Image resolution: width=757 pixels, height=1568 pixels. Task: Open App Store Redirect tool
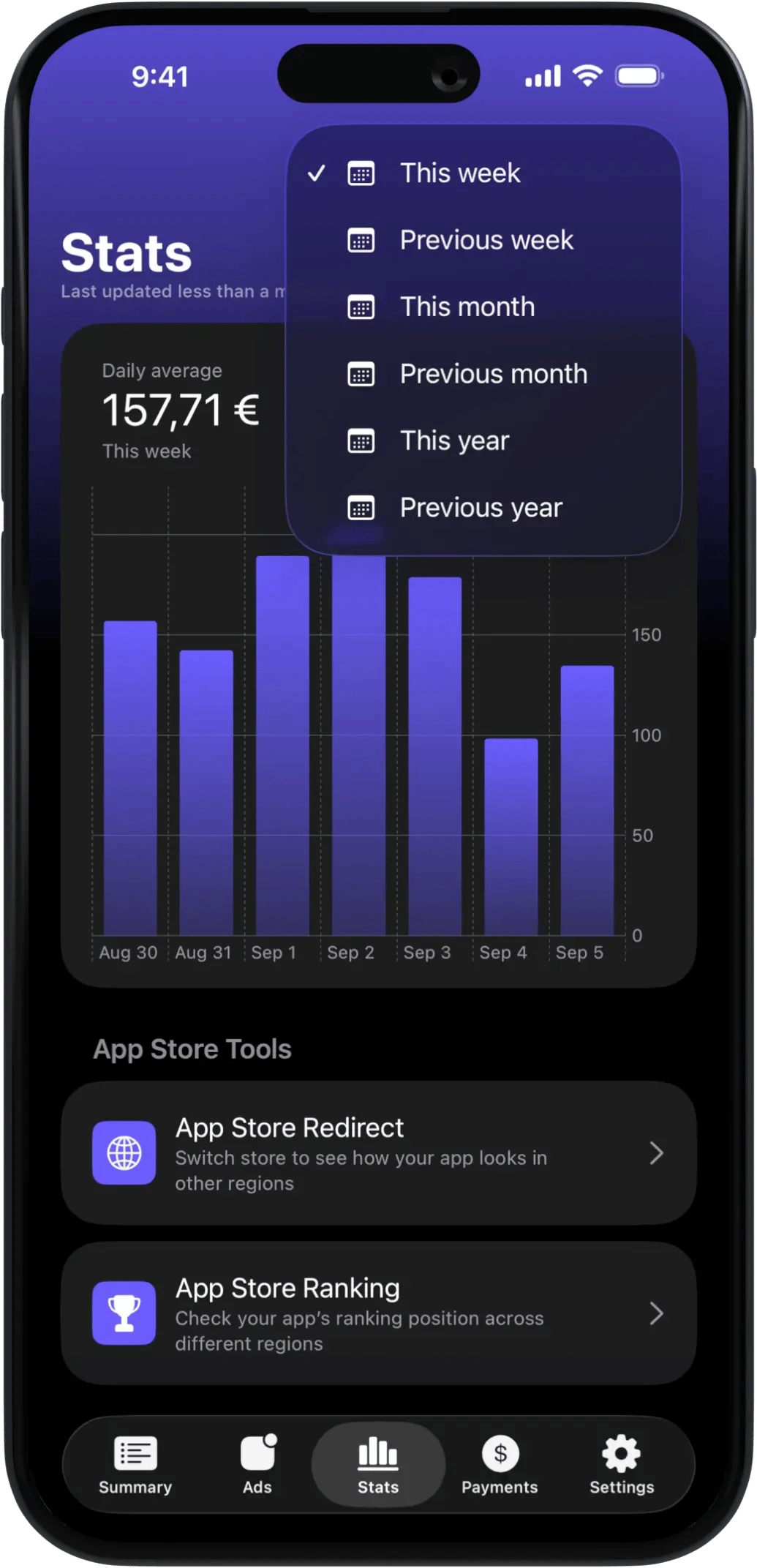click(378, 1153)
